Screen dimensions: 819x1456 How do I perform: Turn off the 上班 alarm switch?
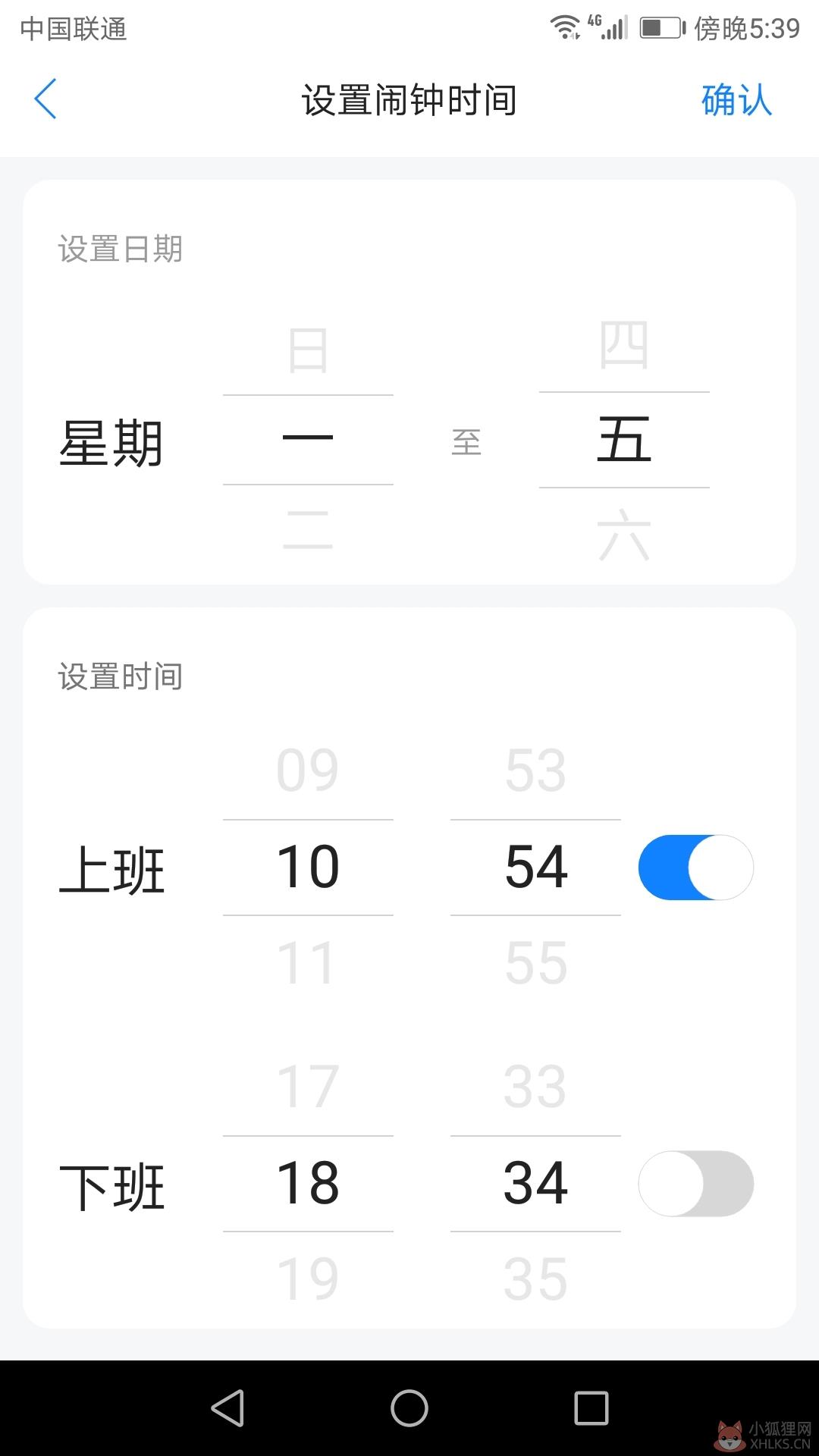tap(696, 868)
